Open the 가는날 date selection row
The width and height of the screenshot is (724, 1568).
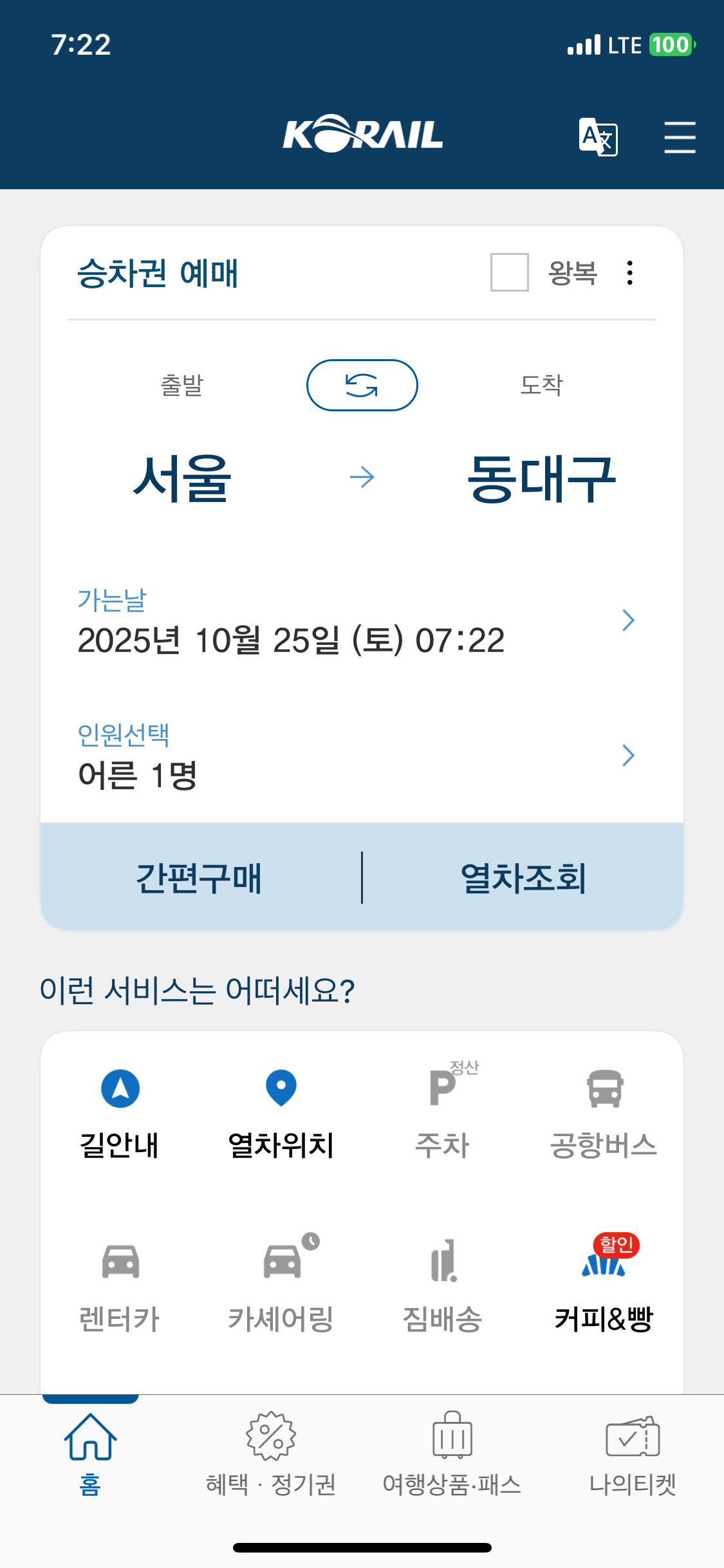pos(357,621)
